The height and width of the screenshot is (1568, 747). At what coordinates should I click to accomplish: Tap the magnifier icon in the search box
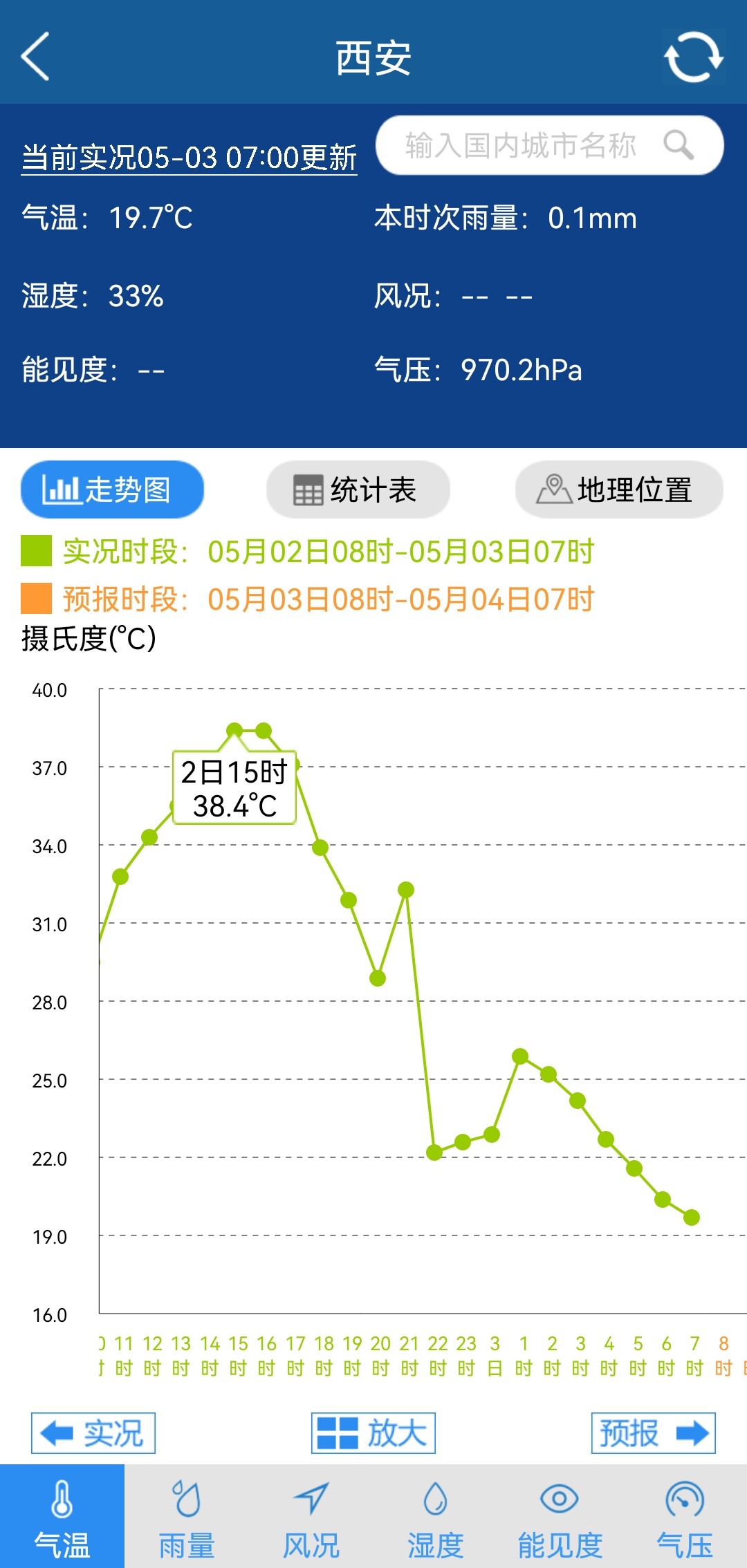(x=679, y=145)
